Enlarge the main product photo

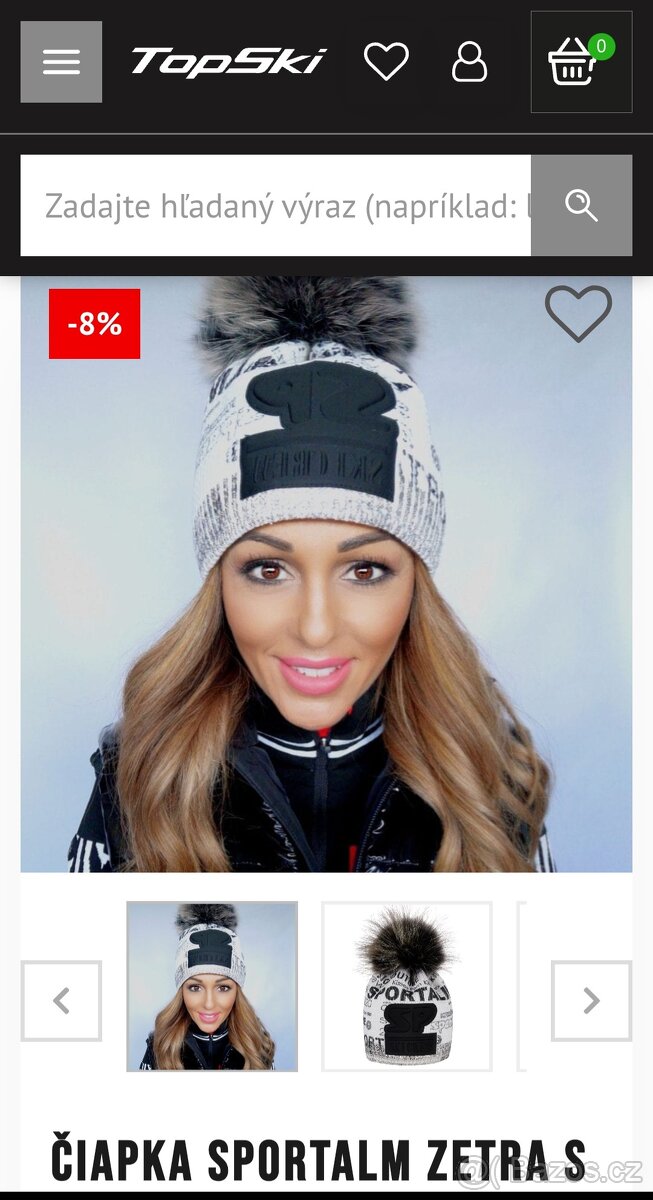coord(326,600)
